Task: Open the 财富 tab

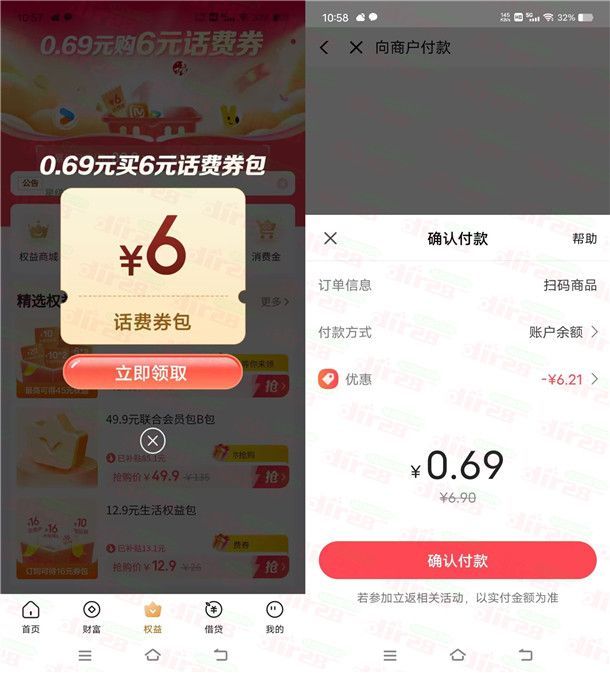Action: (91, 617)
